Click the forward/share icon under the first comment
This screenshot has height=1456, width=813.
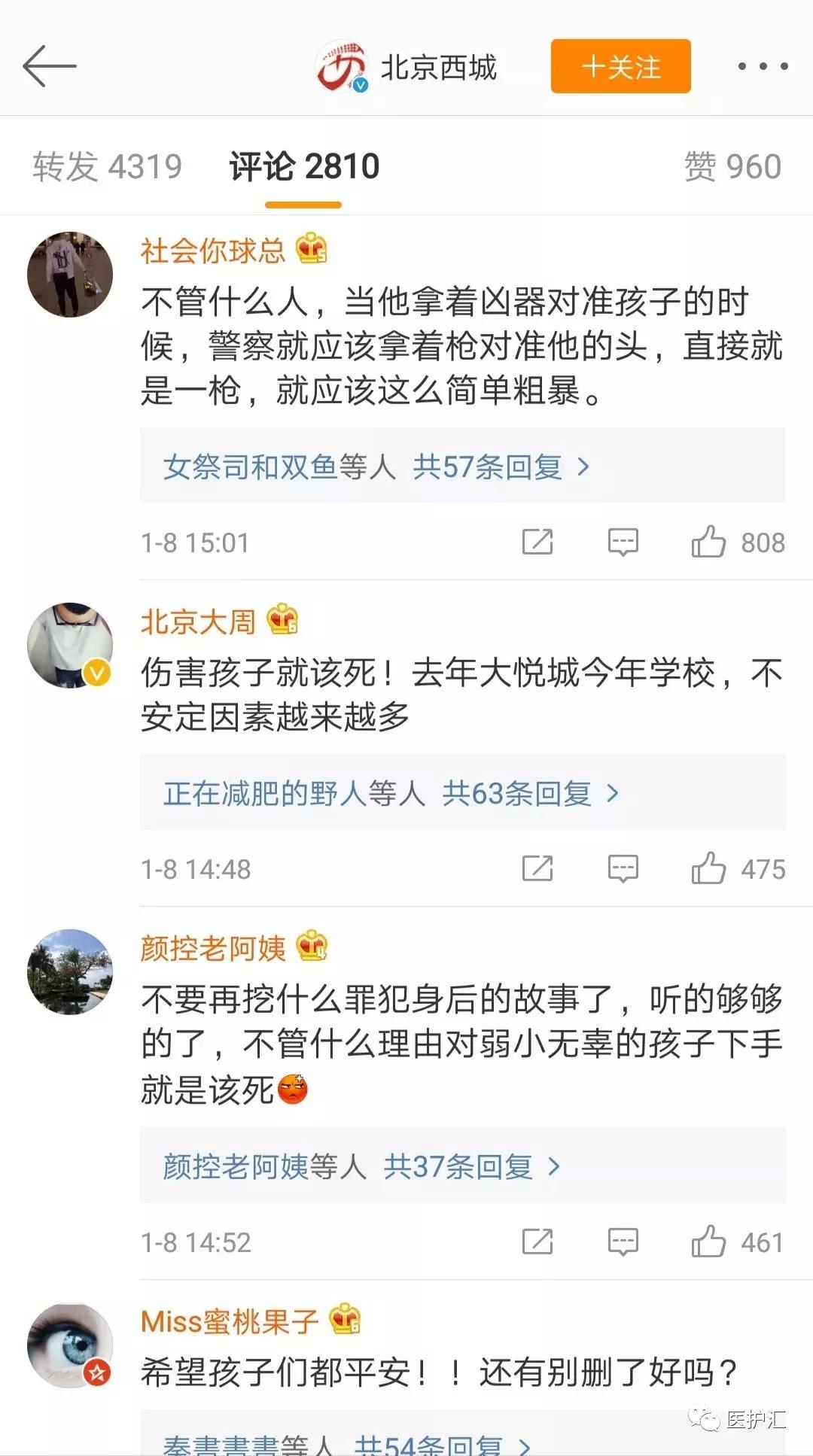coord(538,542)
